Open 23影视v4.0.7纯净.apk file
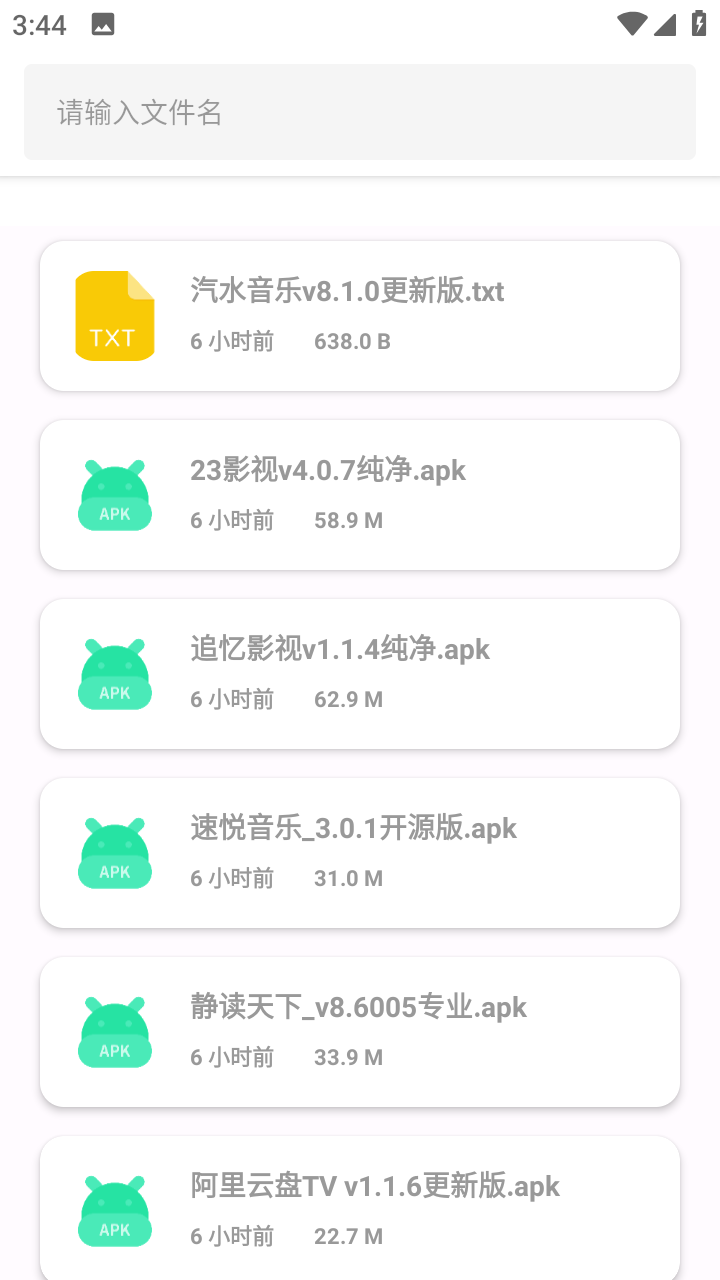The image size is (720, 1280). [360, 495]
